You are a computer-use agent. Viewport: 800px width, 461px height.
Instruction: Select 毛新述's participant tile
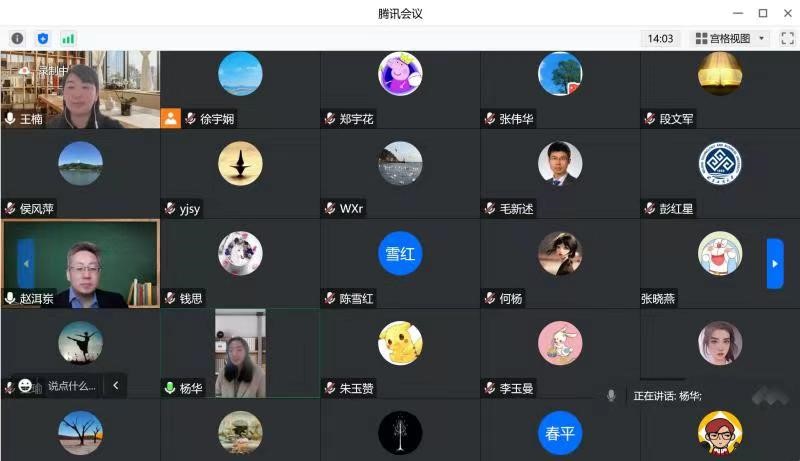coord(560,175)
